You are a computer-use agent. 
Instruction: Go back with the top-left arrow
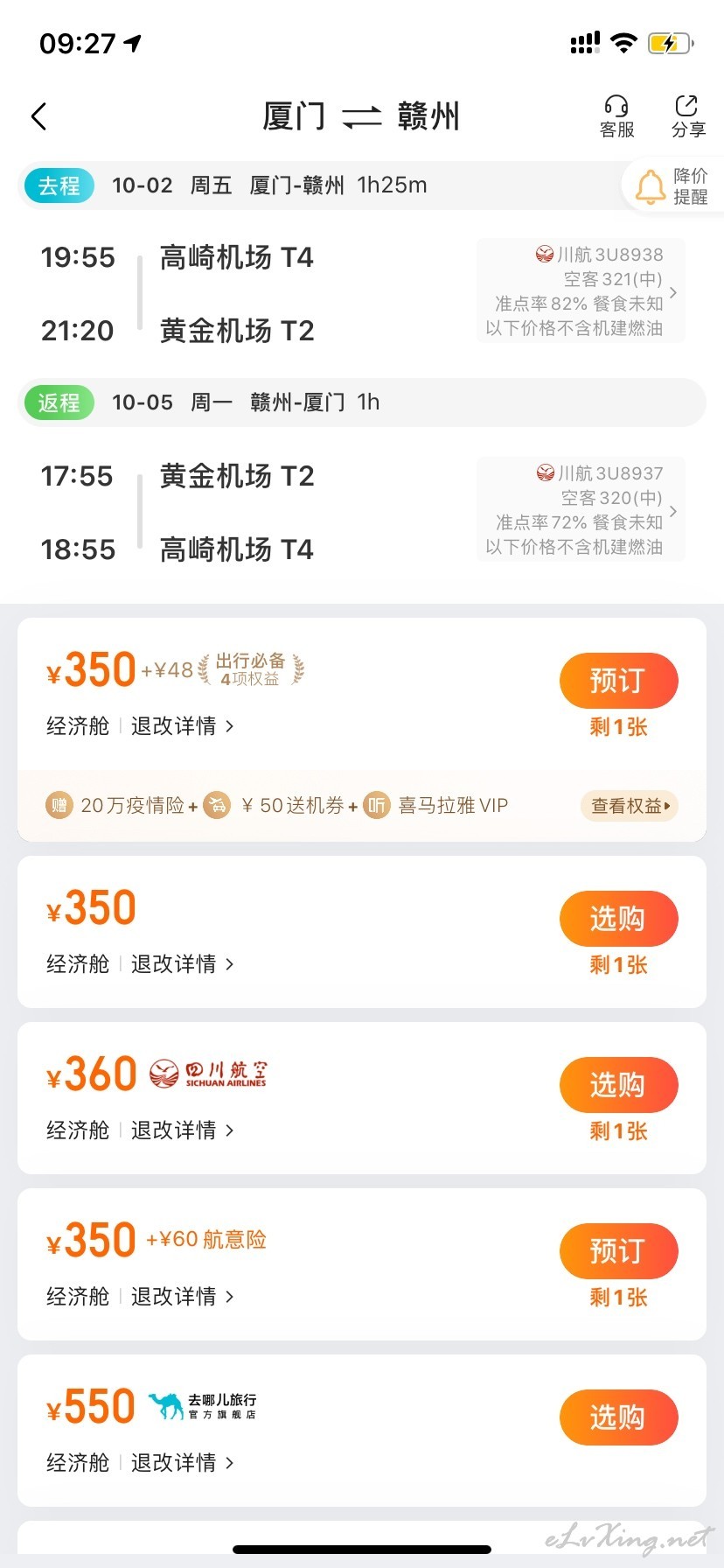38,116
